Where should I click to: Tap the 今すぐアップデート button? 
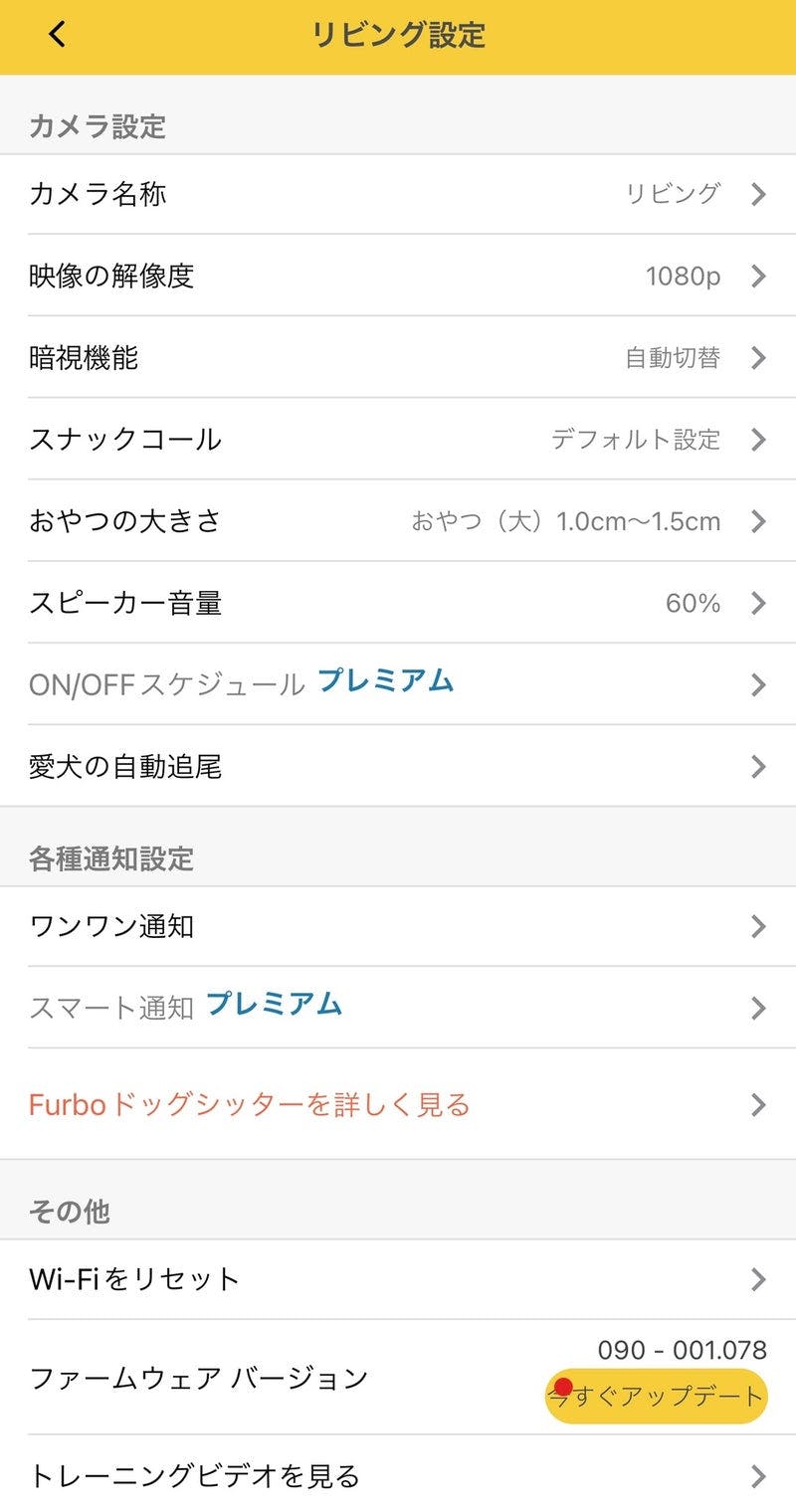(657, 1396)
